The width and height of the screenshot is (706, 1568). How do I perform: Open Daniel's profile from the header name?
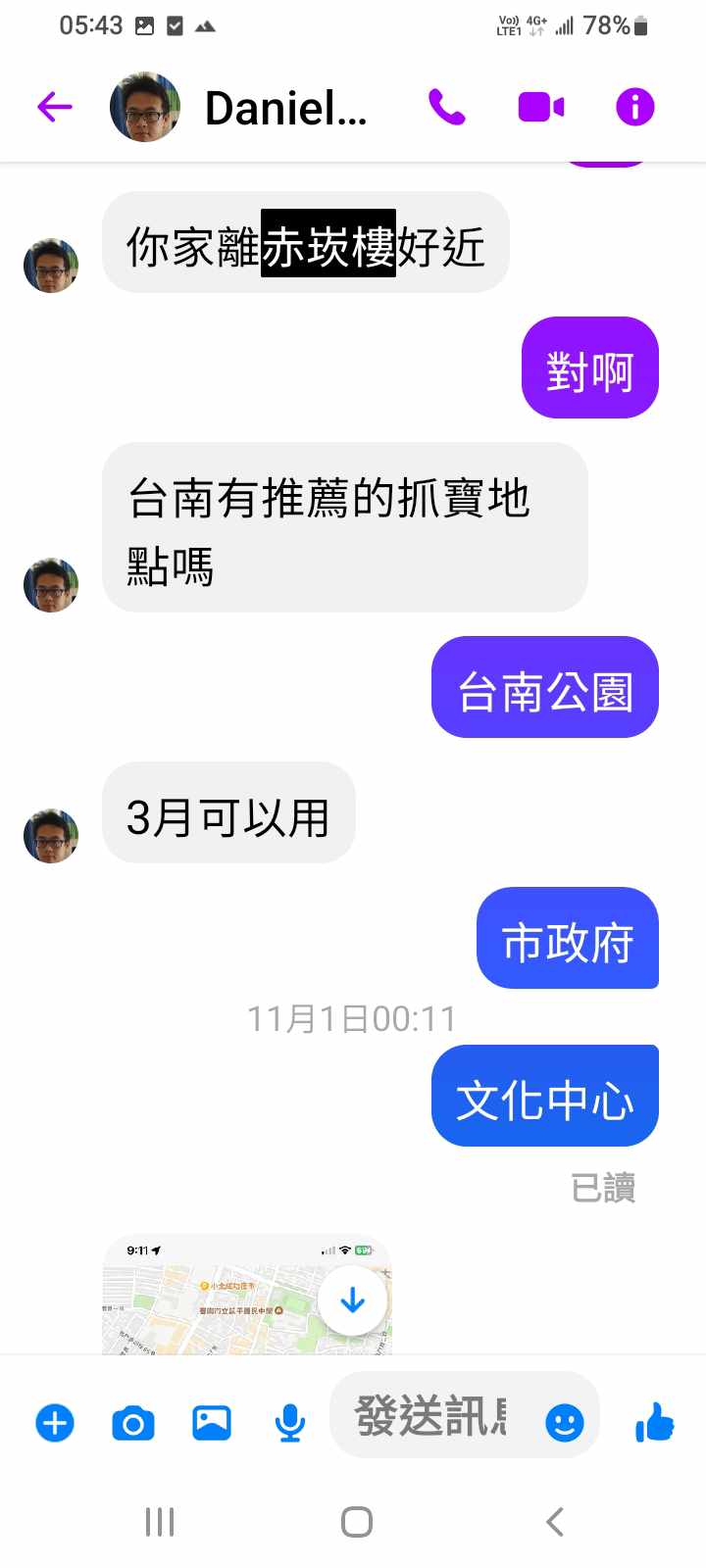pyautogui.click(x=285, y=108)
